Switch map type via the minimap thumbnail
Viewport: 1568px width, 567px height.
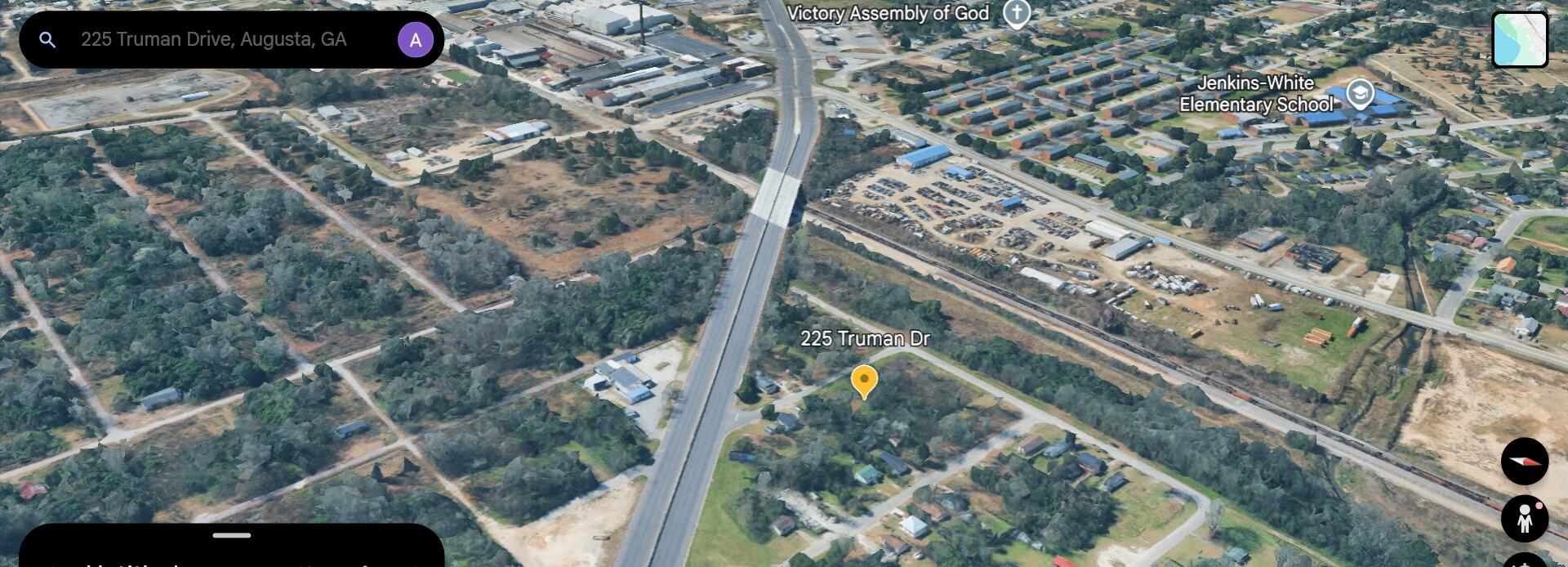pos(1520,39)
